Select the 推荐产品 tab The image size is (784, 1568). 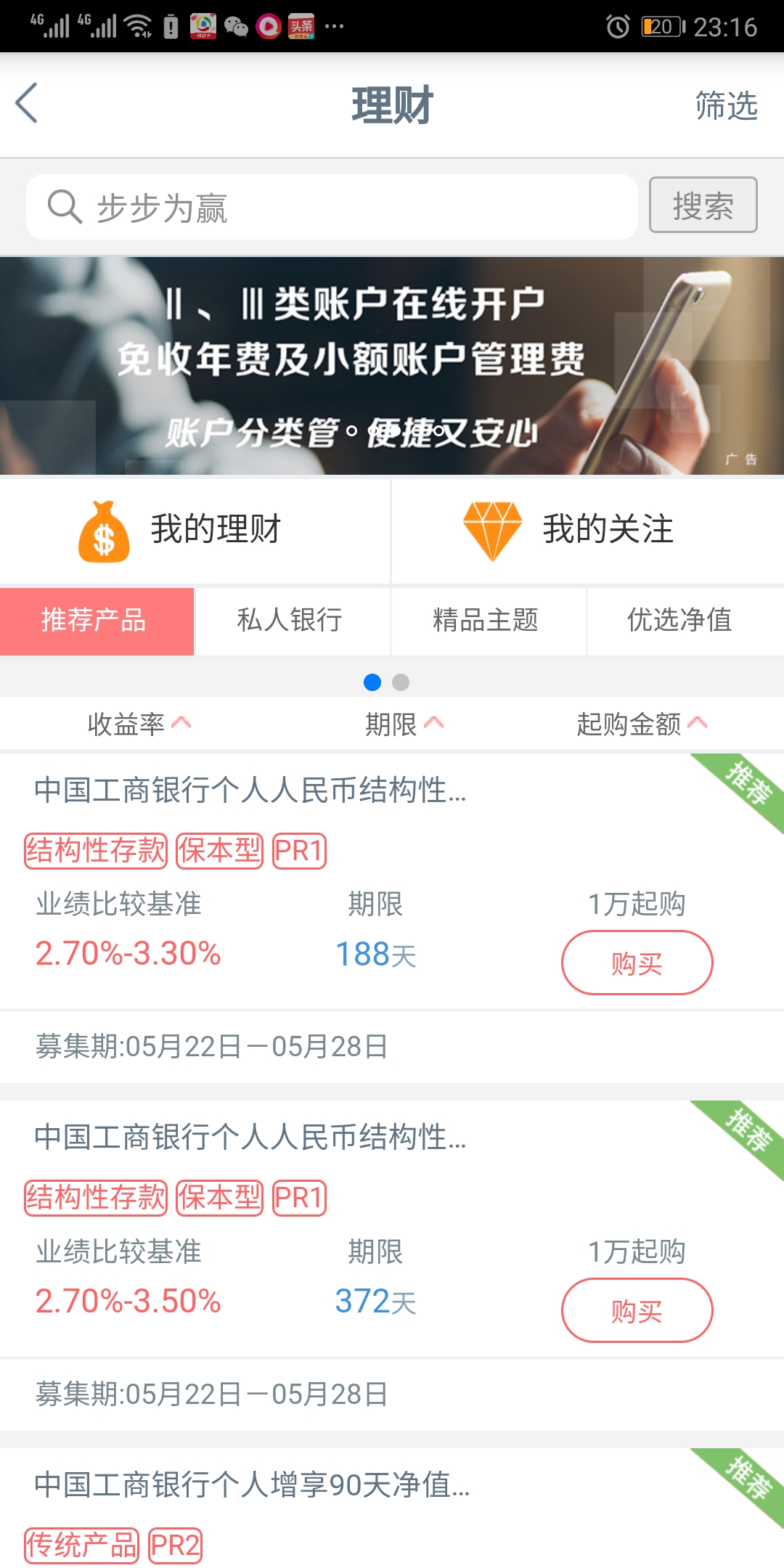pos(97,621)
